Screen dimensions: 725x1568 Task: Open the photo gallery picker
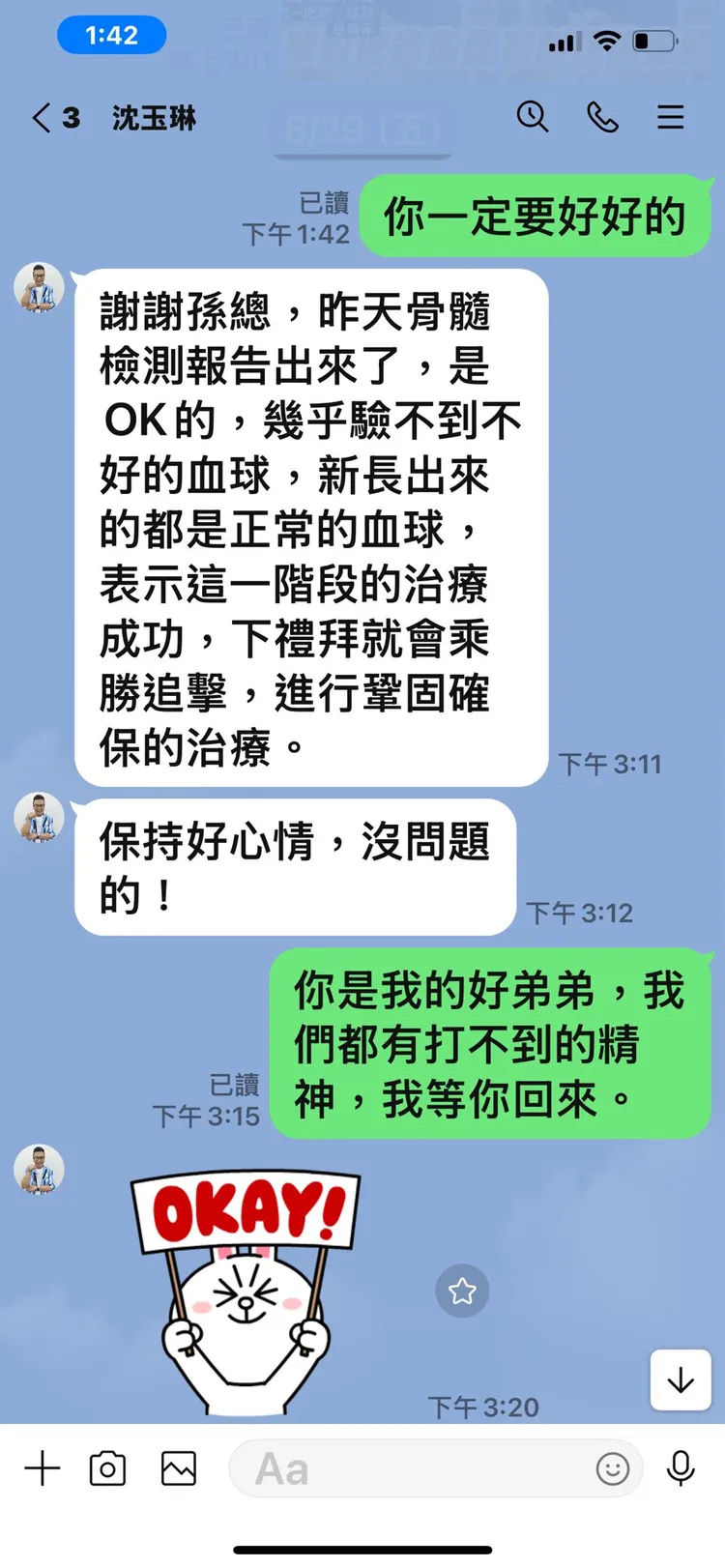179,1468
